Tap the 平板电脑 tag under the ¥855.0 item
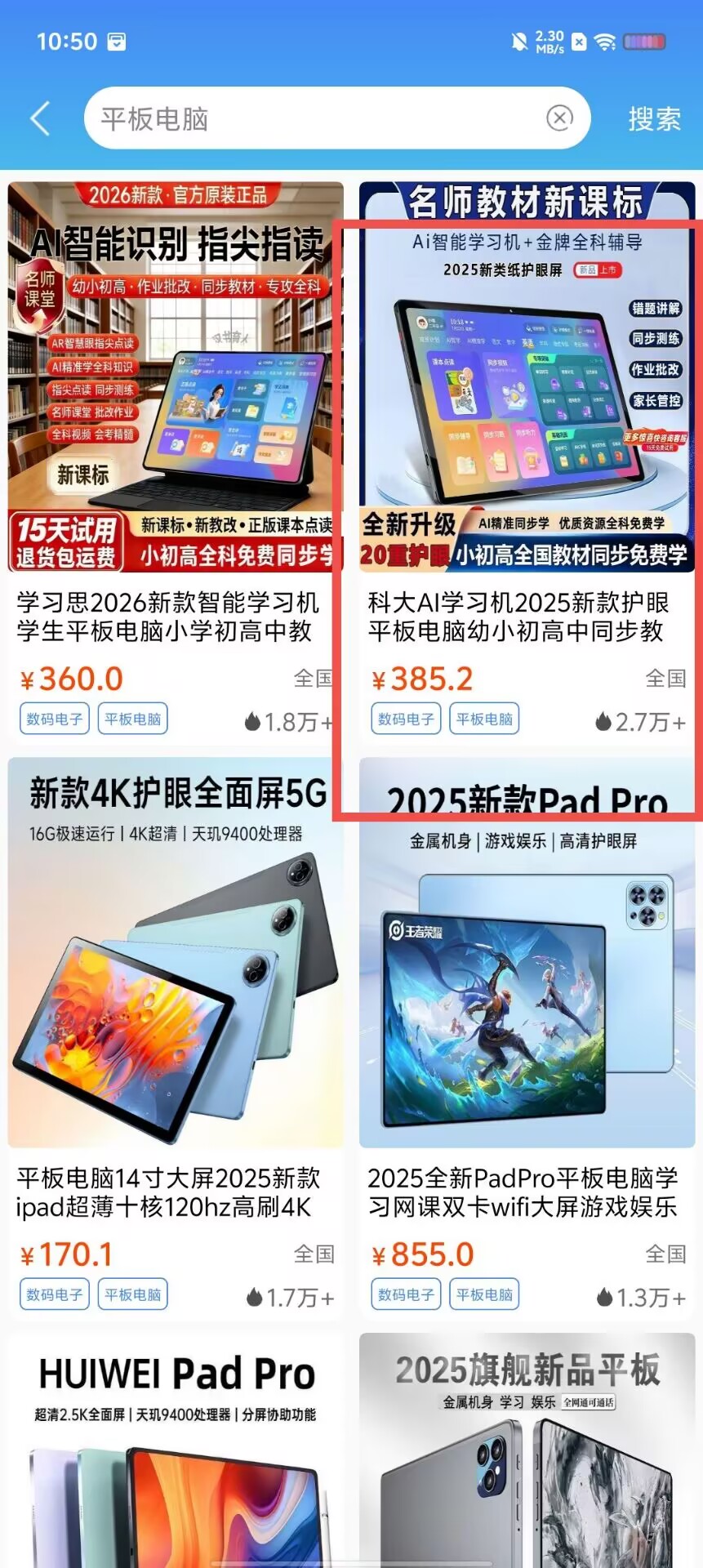Screen dimensions: 703x1568 pyautogui.click(x=484, y=1294)
